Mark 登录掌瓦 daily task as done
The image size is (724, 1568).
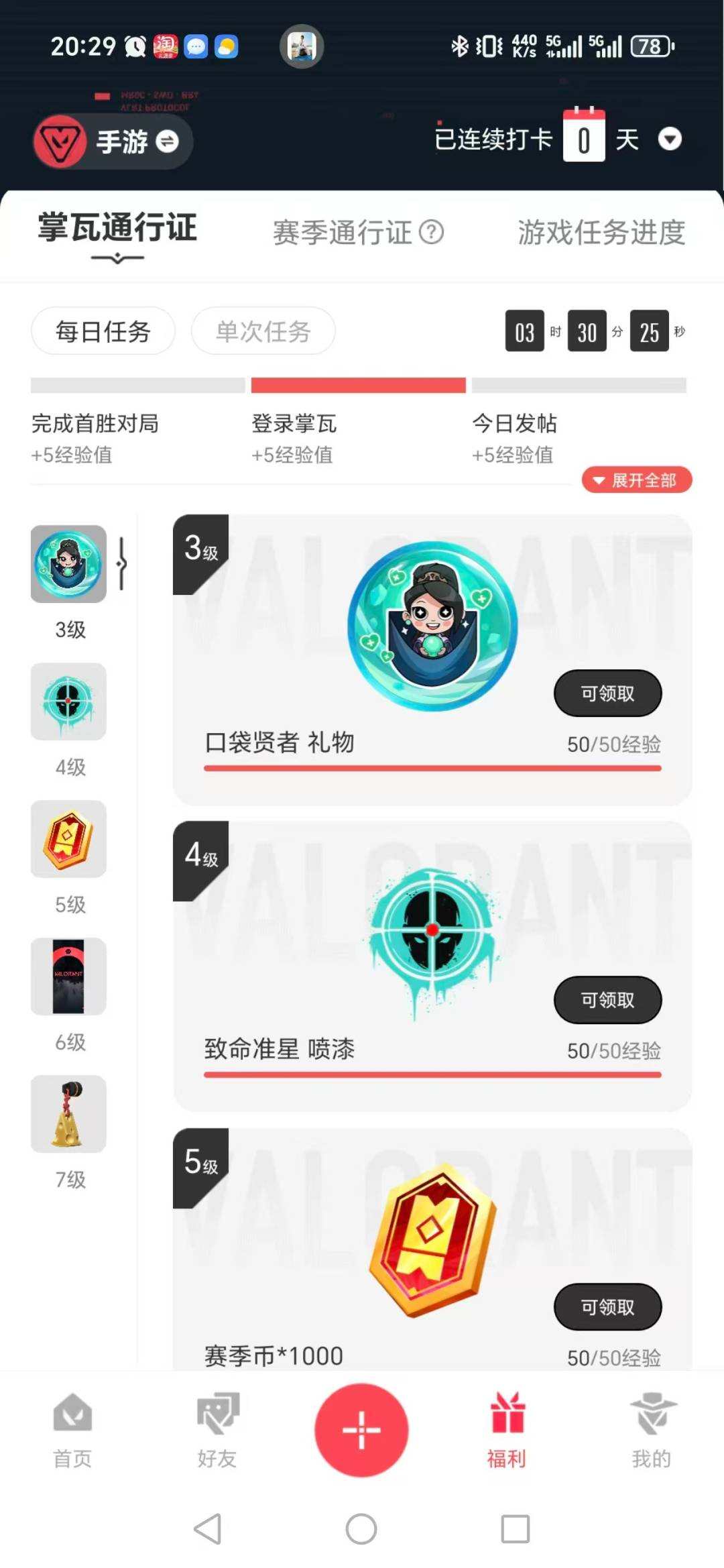coord(293,424)
